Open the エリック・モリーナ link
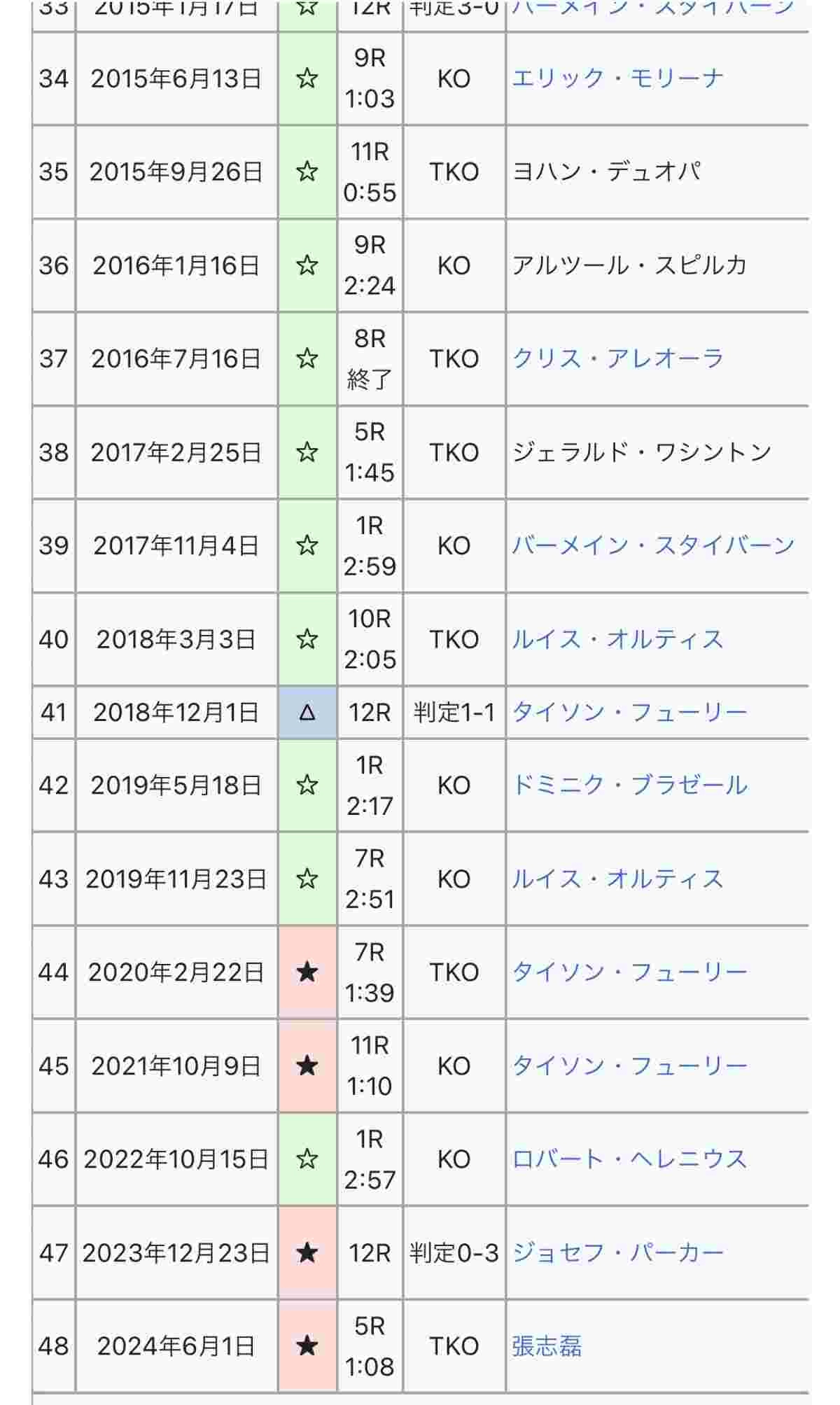Viewport: 840px width, 1405px height. click(617, 78)
